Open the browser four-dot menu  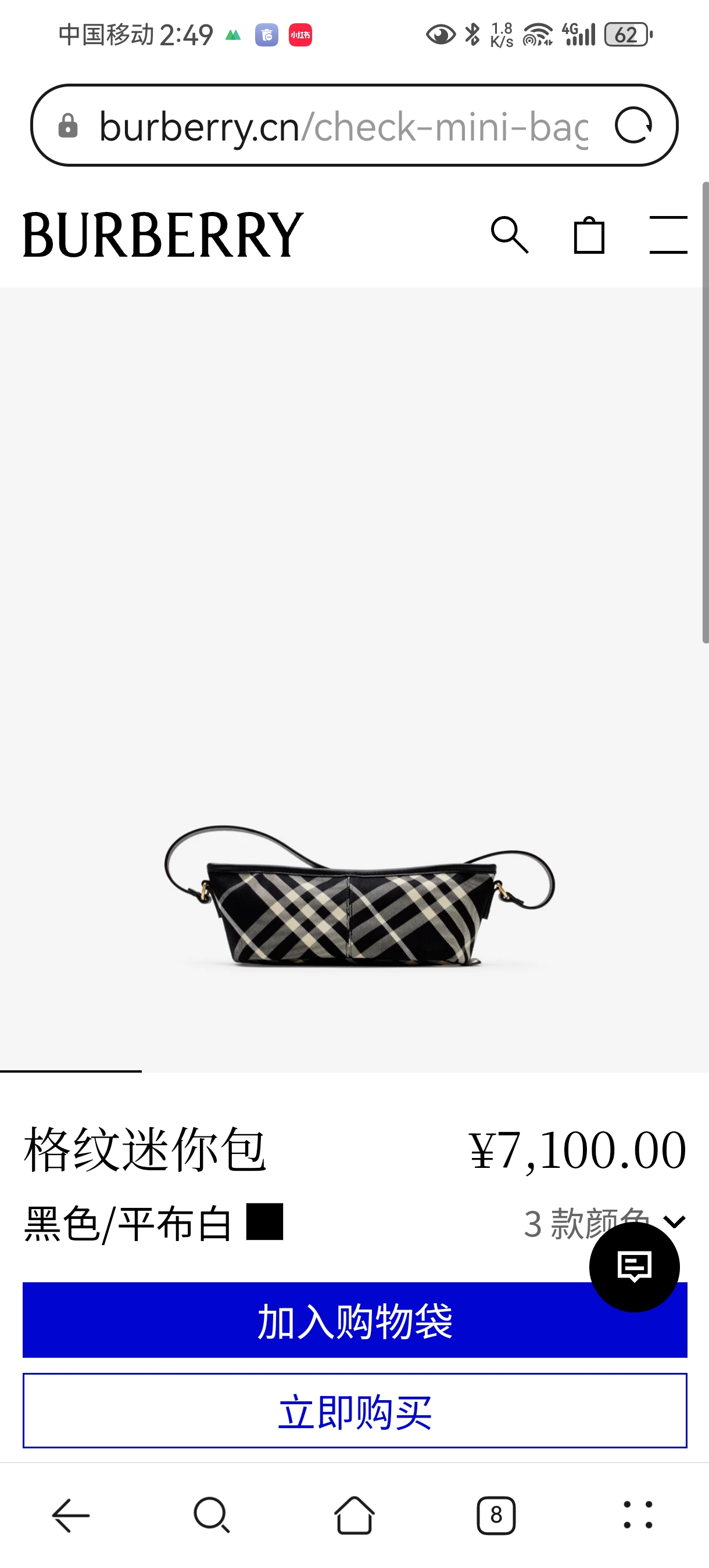(638, 1515)
